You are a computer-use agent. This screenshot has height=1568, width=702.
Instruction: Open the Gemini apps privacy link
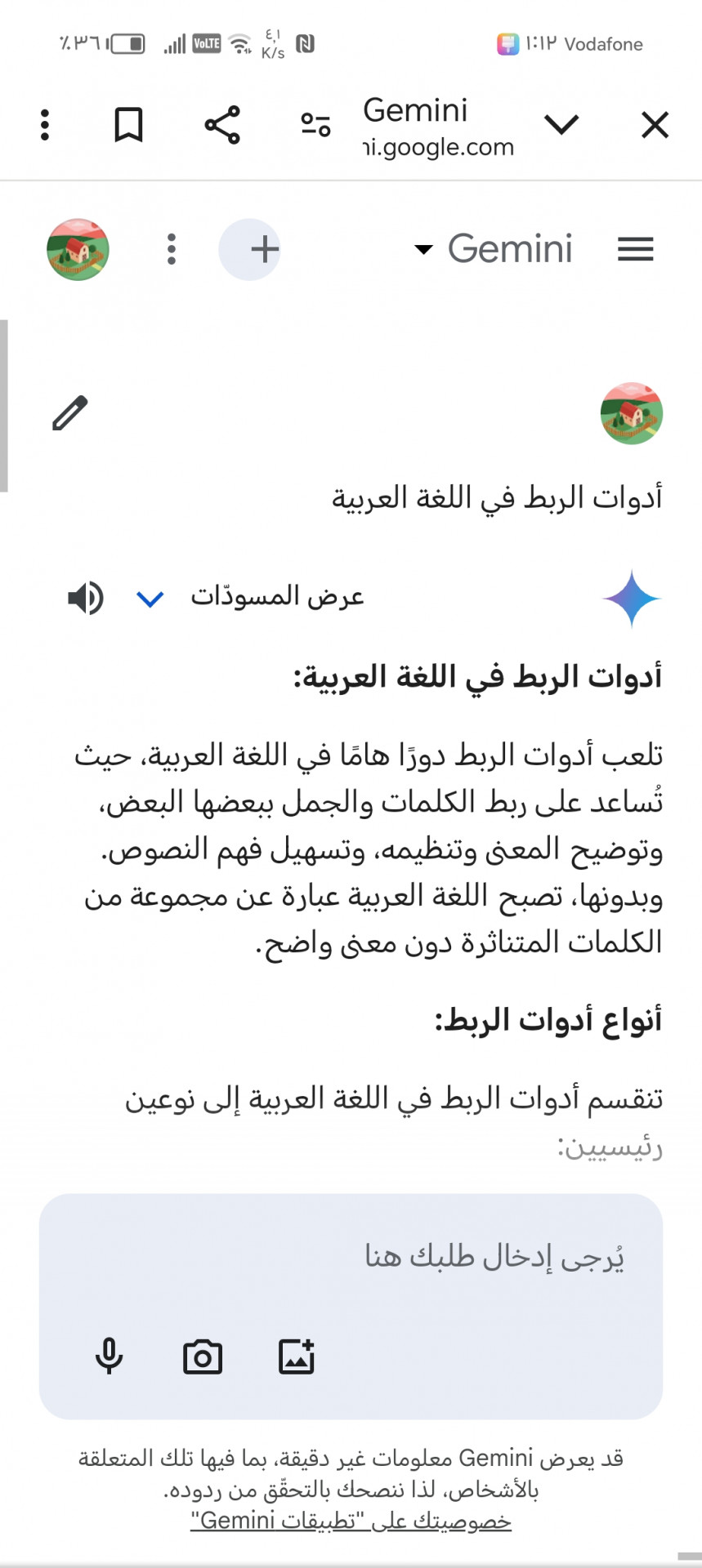351,1521
